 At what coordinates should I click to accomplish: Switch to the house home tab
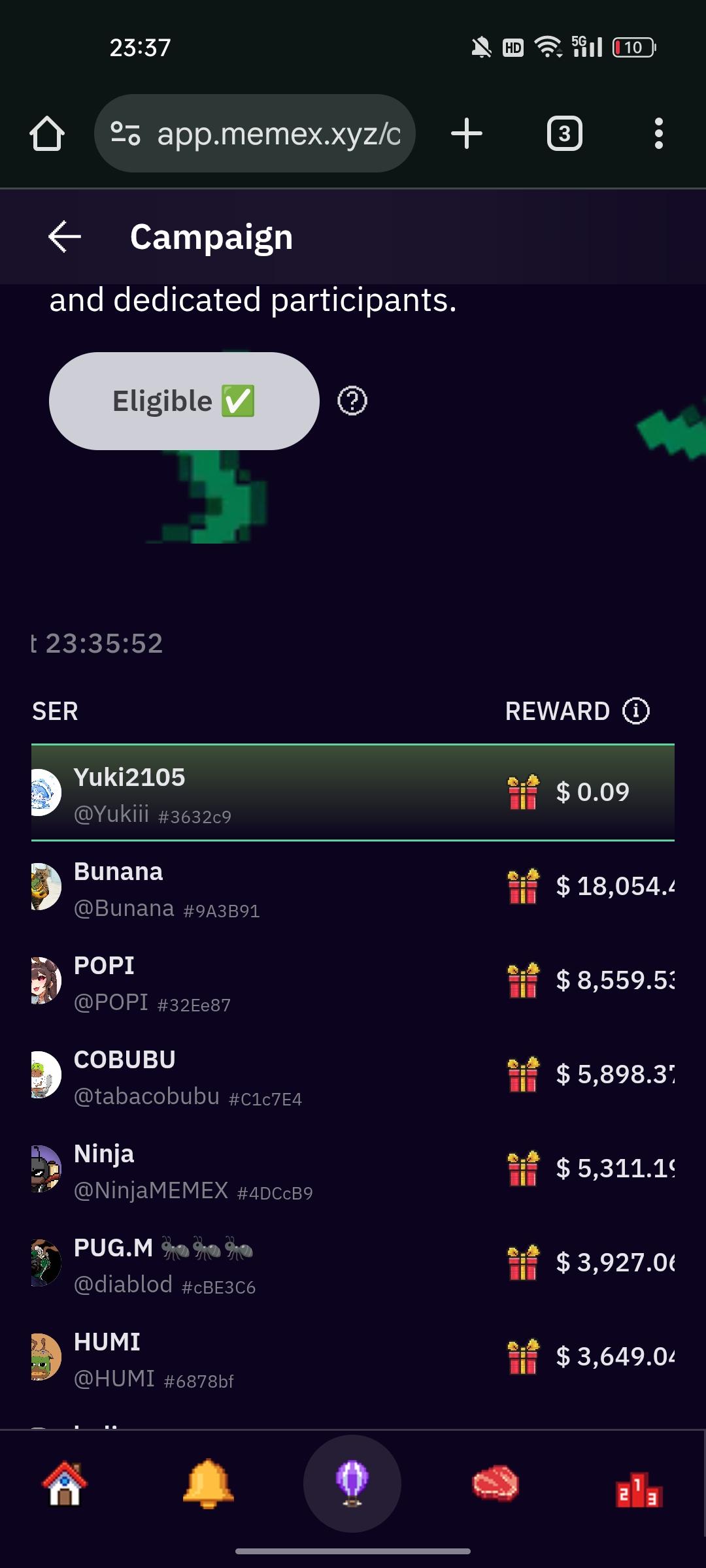(x=65, y=1483)
